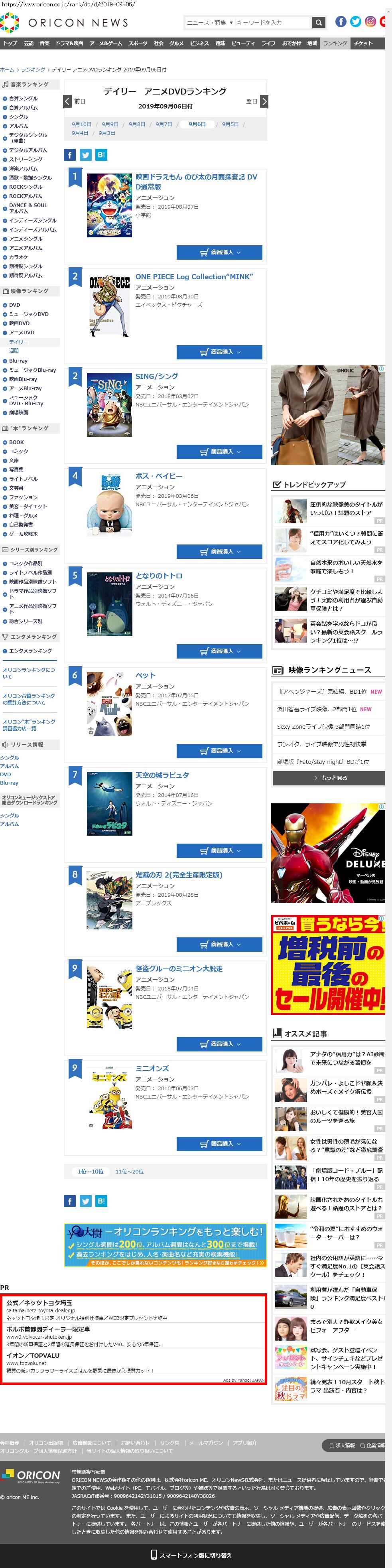This screenshot has width=392, height=1568.
Task: Tap もっと見る in ranking news
Action: 329,778
